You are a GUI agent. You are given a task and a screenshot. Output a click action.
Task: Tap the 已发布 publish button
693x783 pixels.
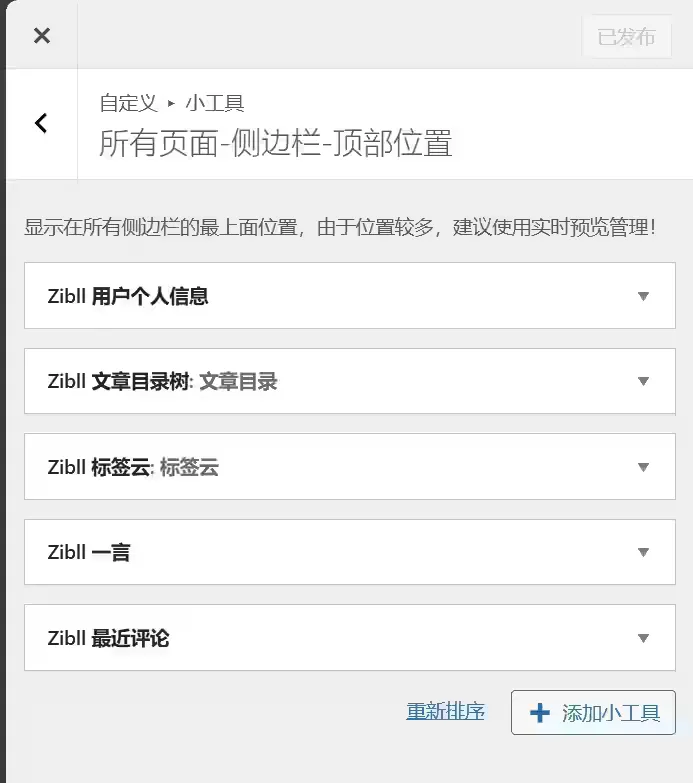[626, 37]
